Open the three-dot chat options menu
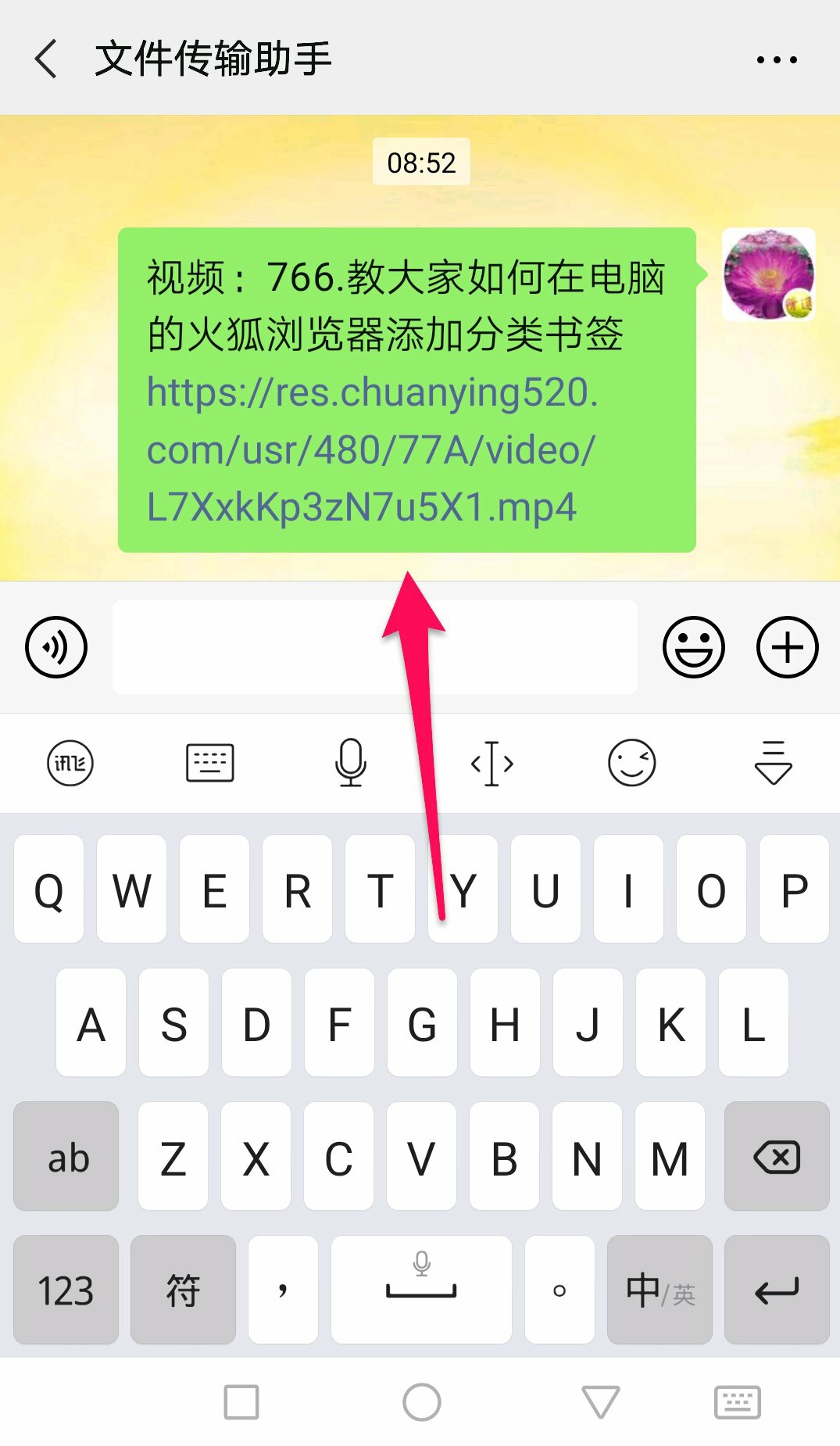The image size is (840, 1446). 776,59
